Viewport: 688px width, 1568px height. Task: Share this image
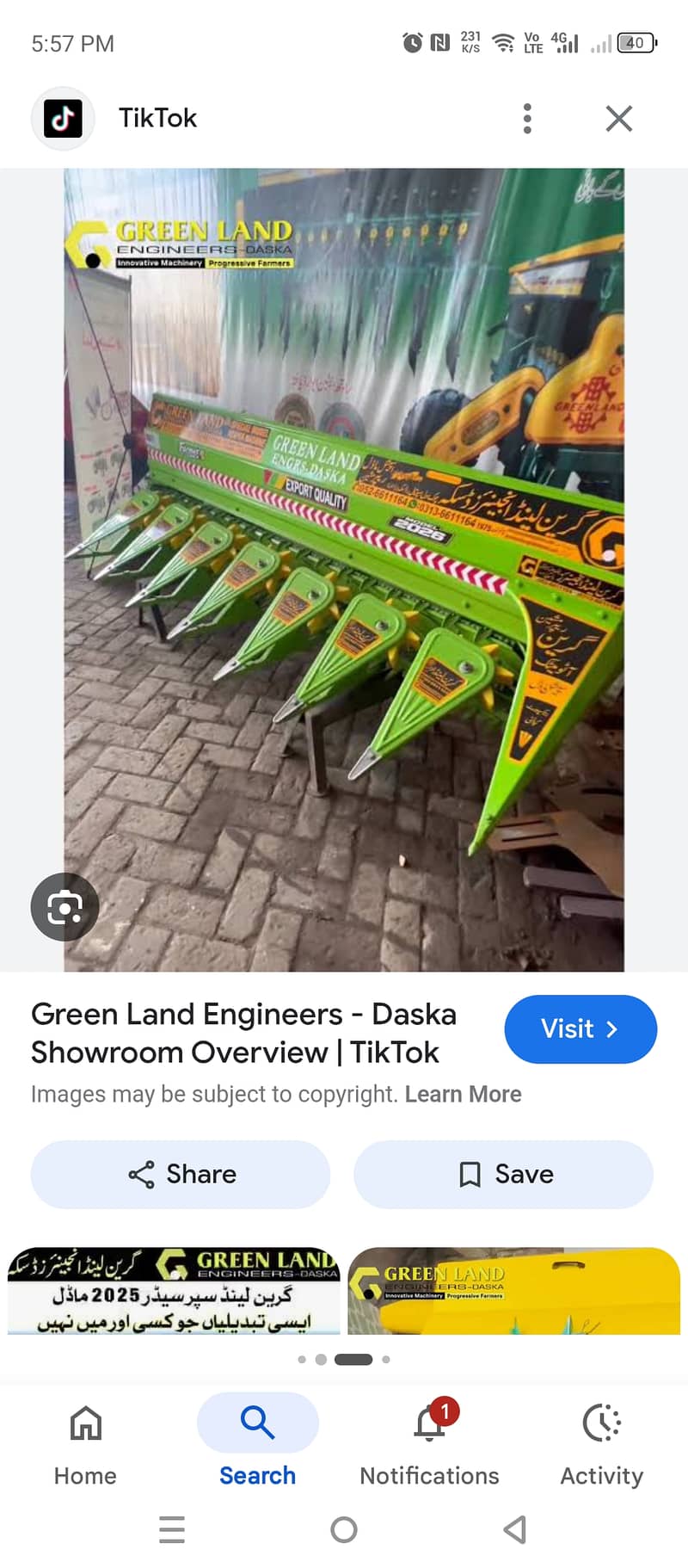pos(181,1174)
